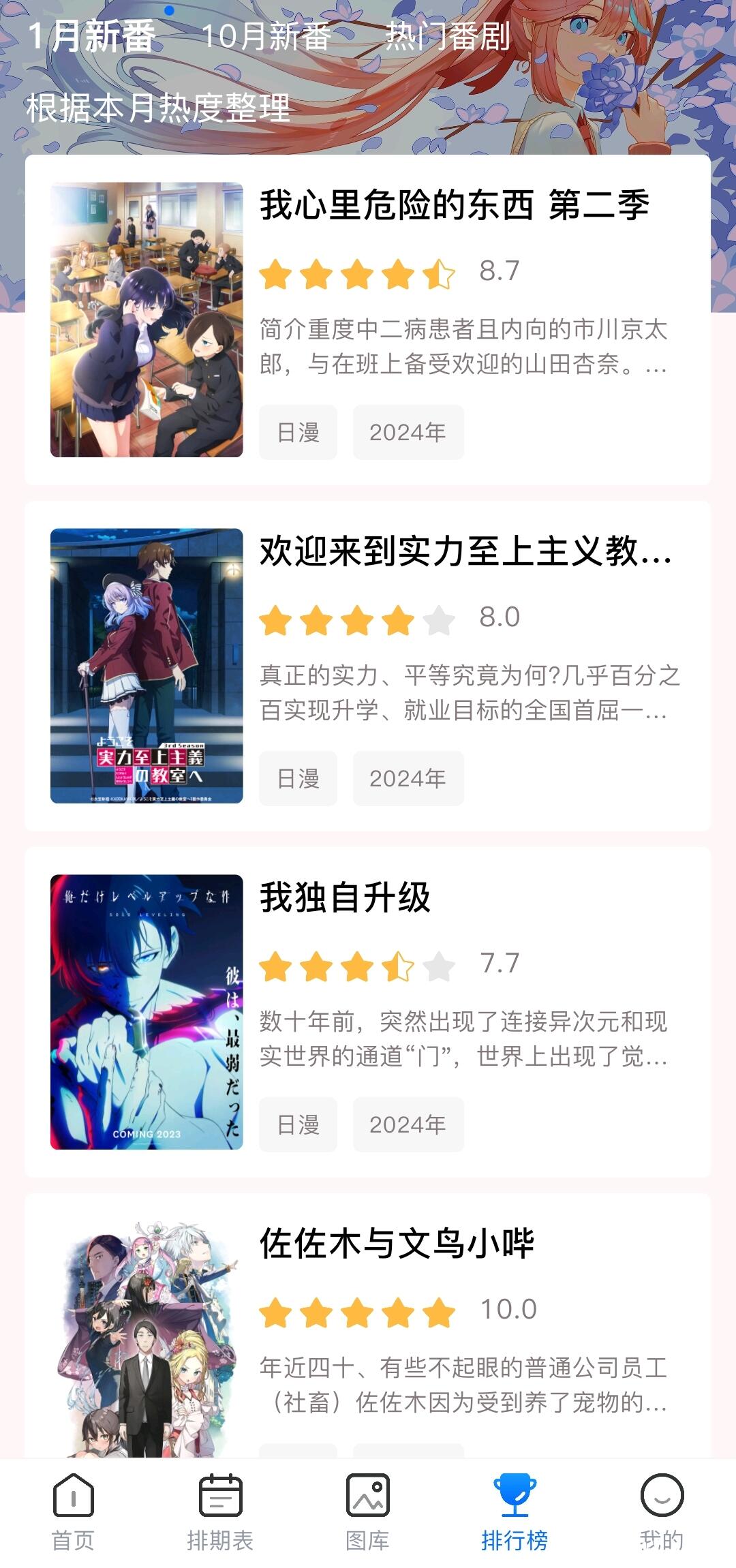Switch to the 1月新番 tab
736x1568 pixels.
point(92,36)
